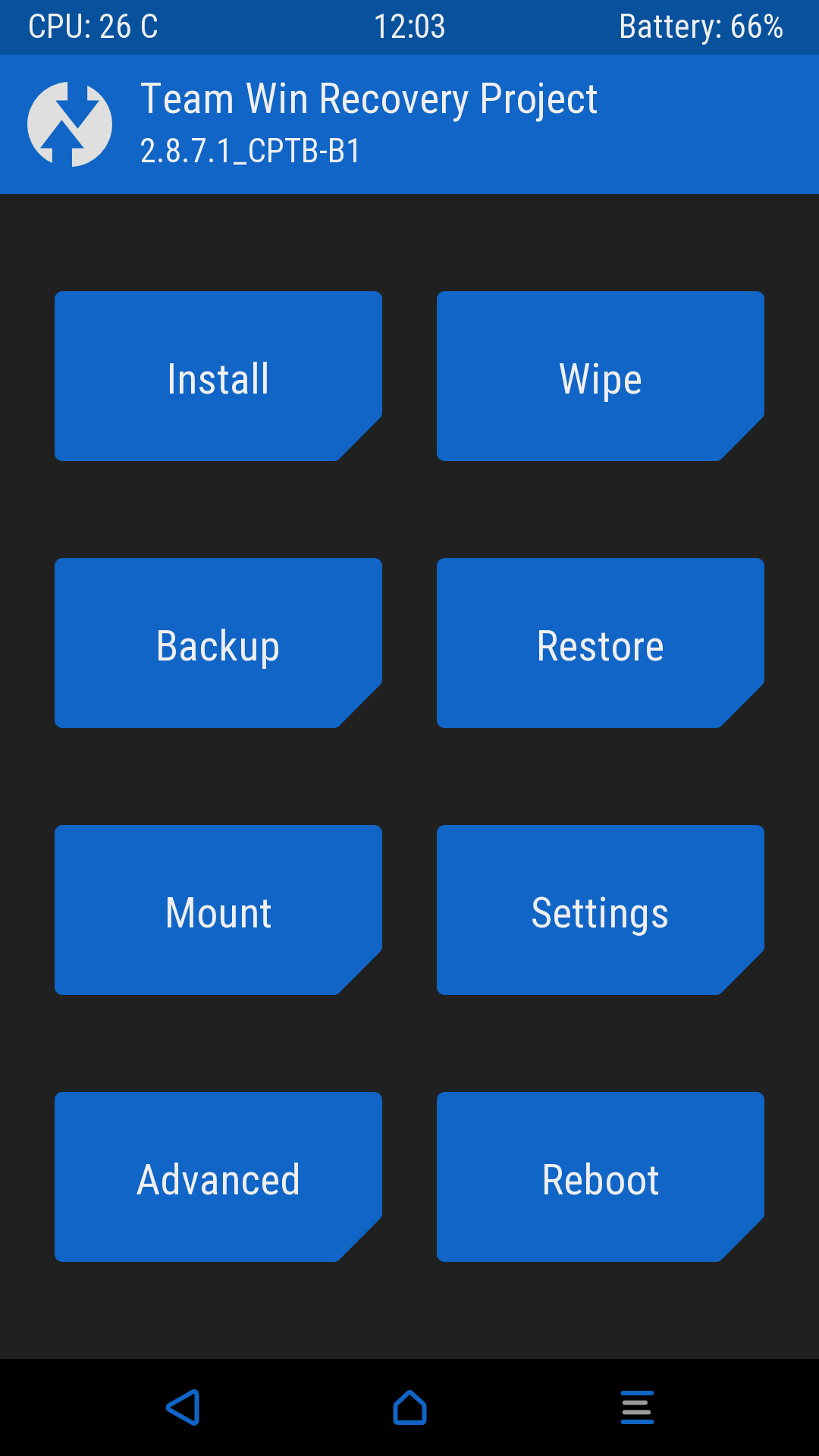Open the Advanced menu
Image resolution: width=819 pixels, height=1456 pixels.
tap(218, 1177)
